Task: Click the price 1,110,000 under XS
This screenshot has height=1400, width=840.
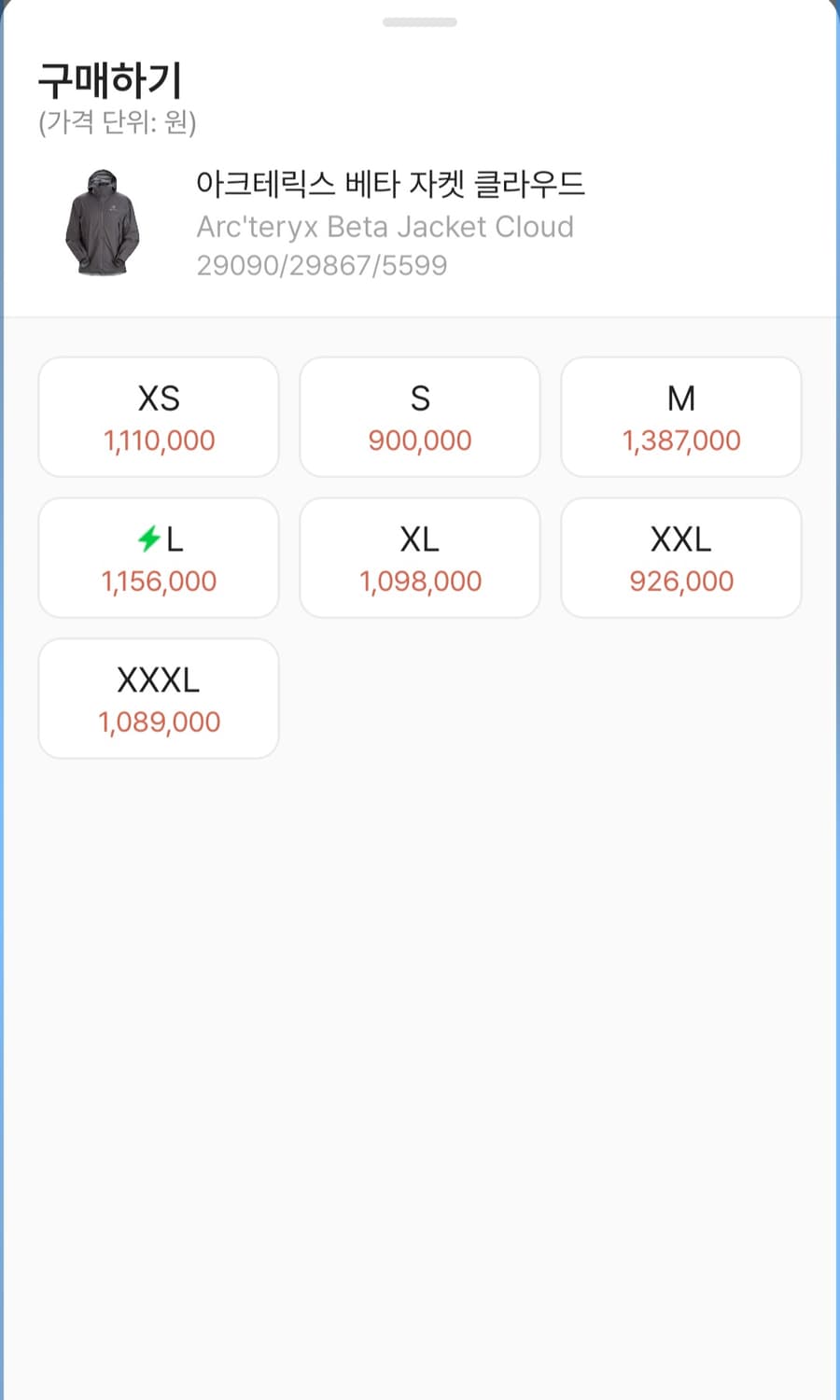Action: pyautogui.click(x=158, y=440)
